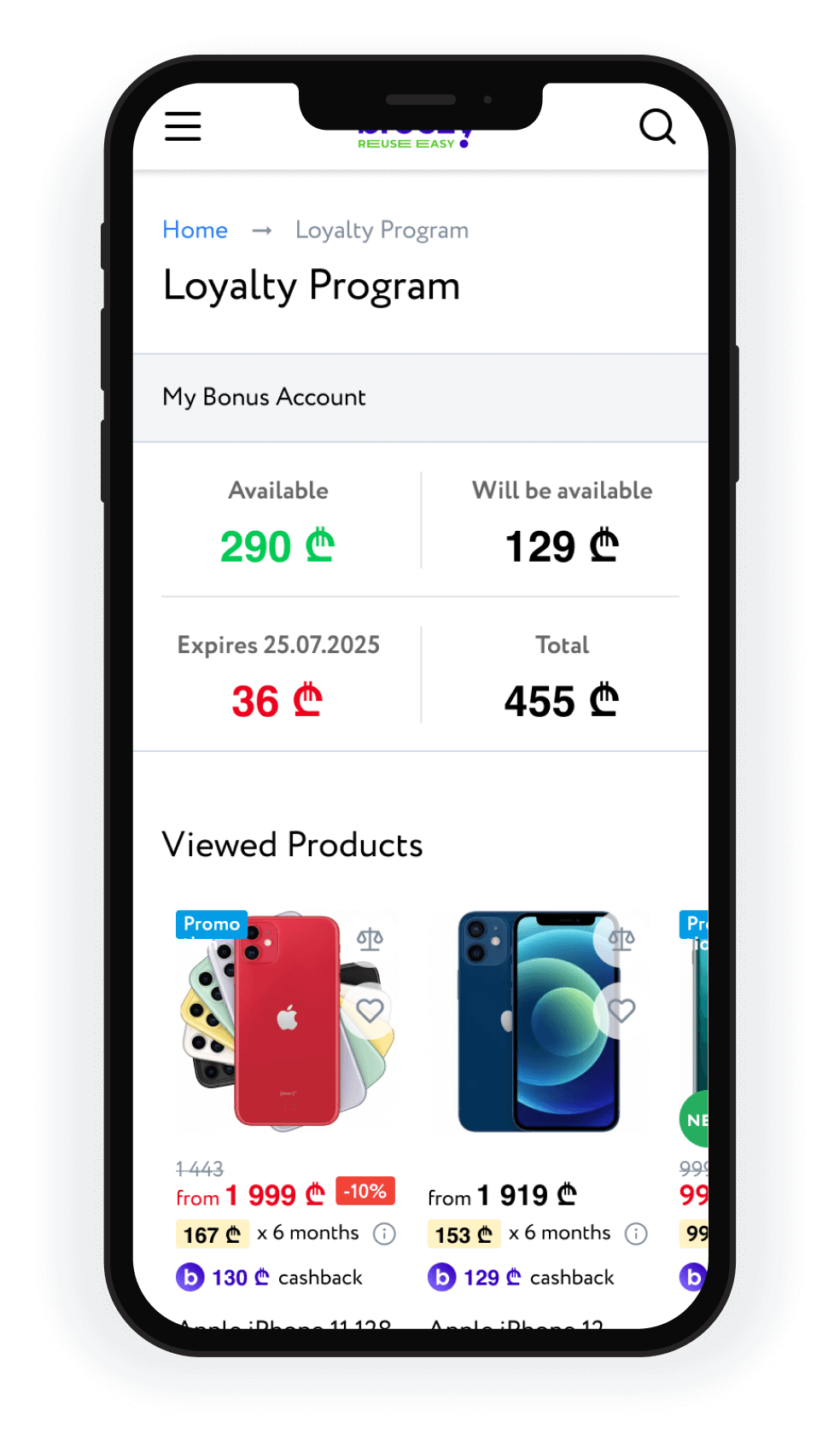This screenshot has height=1446, width=840.
Task: Add iPhone 11 to comparison
Action: [370, 940]
